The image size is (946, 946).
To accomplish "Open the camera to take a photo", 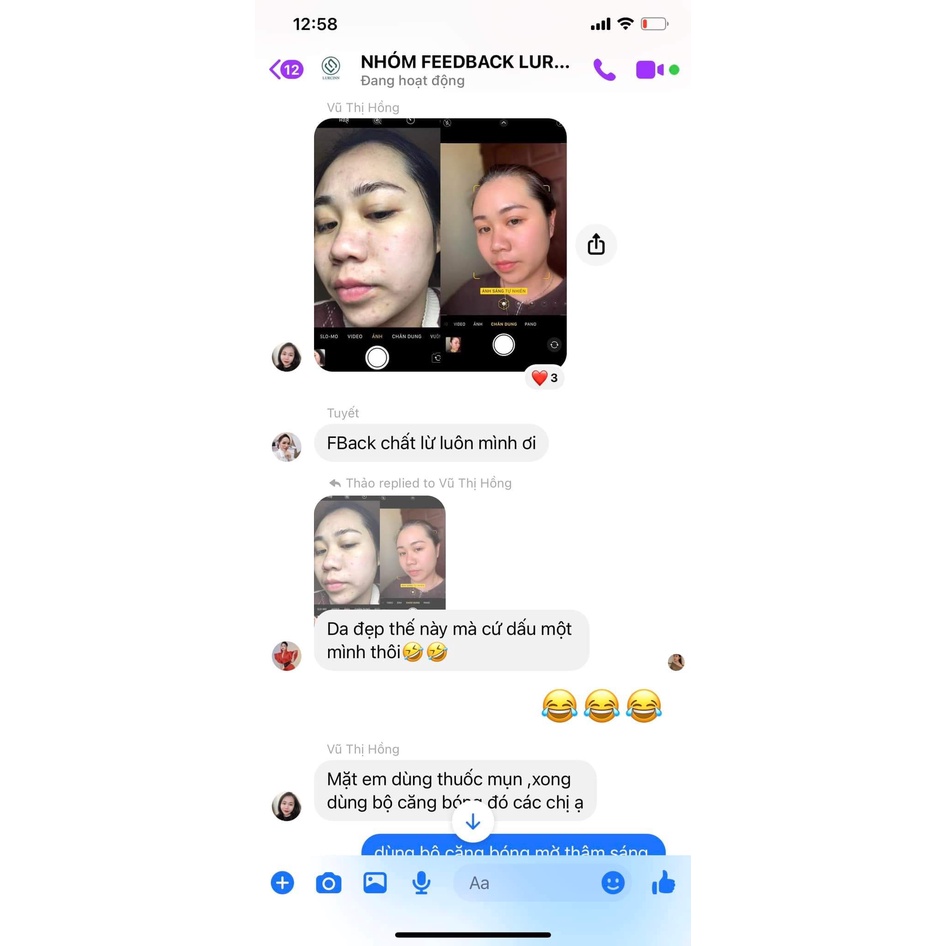I will coord(328,883).
